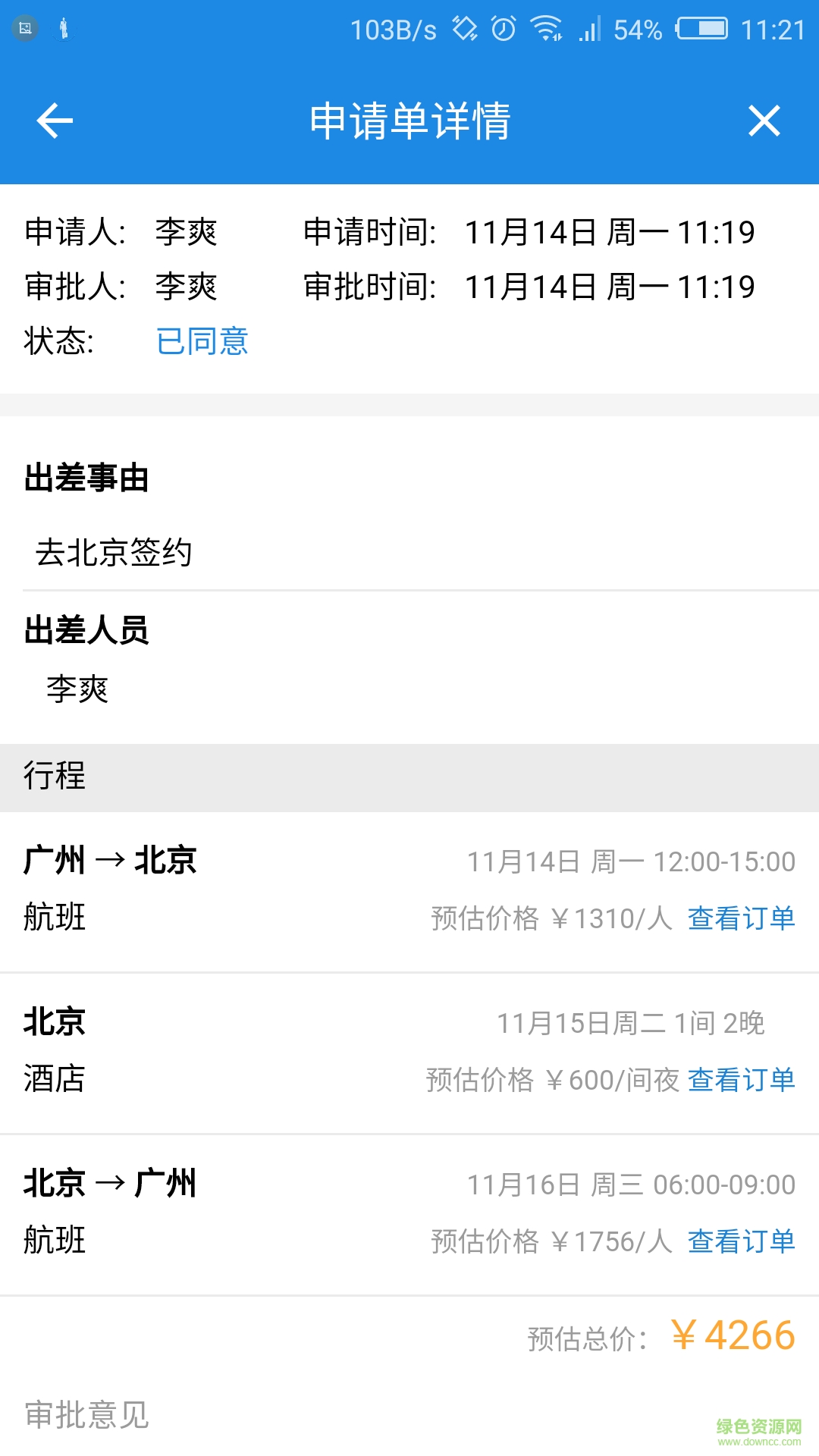Select the 行程 section header
819x1456 pixels.
click(55, 777)
